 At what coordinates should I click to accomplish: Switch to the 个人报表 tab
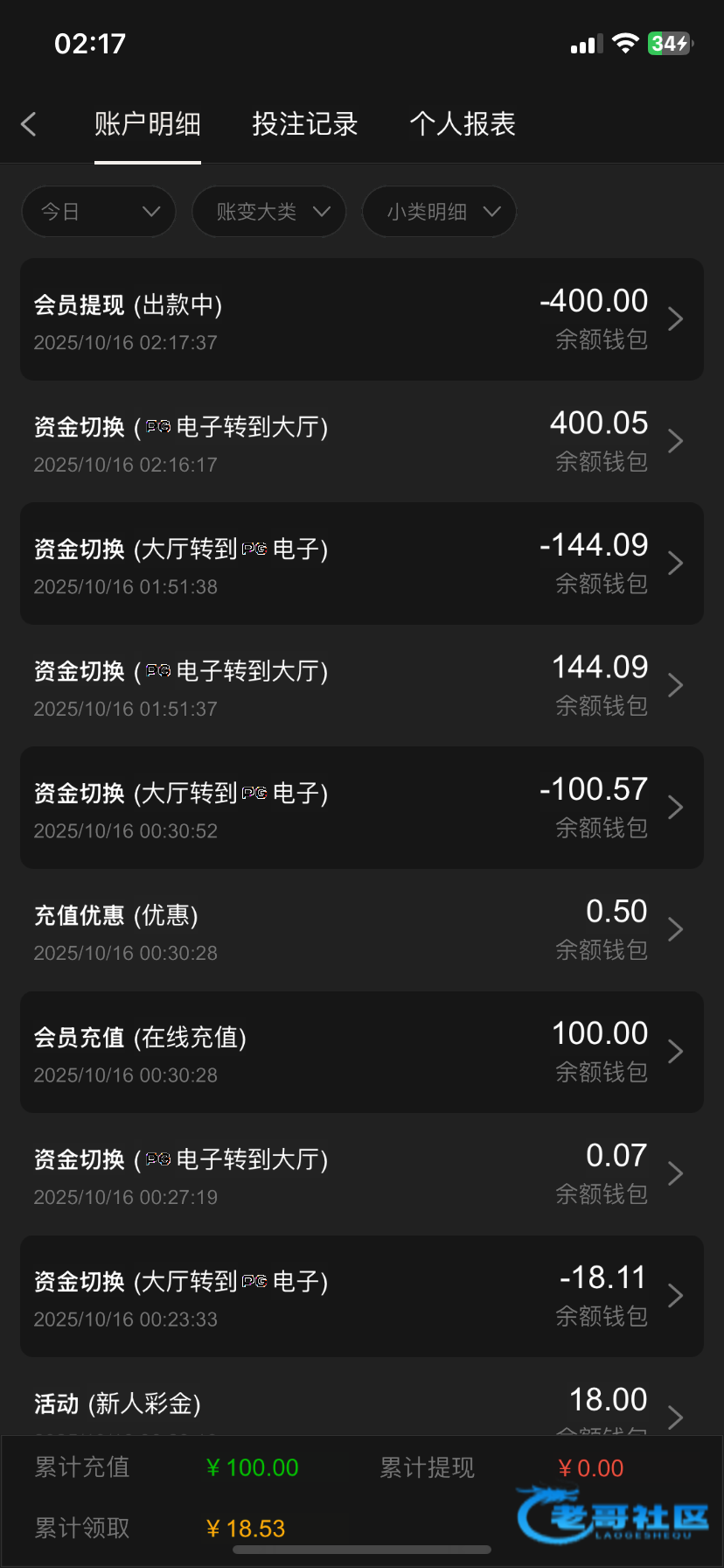click(x=463, y=124)
